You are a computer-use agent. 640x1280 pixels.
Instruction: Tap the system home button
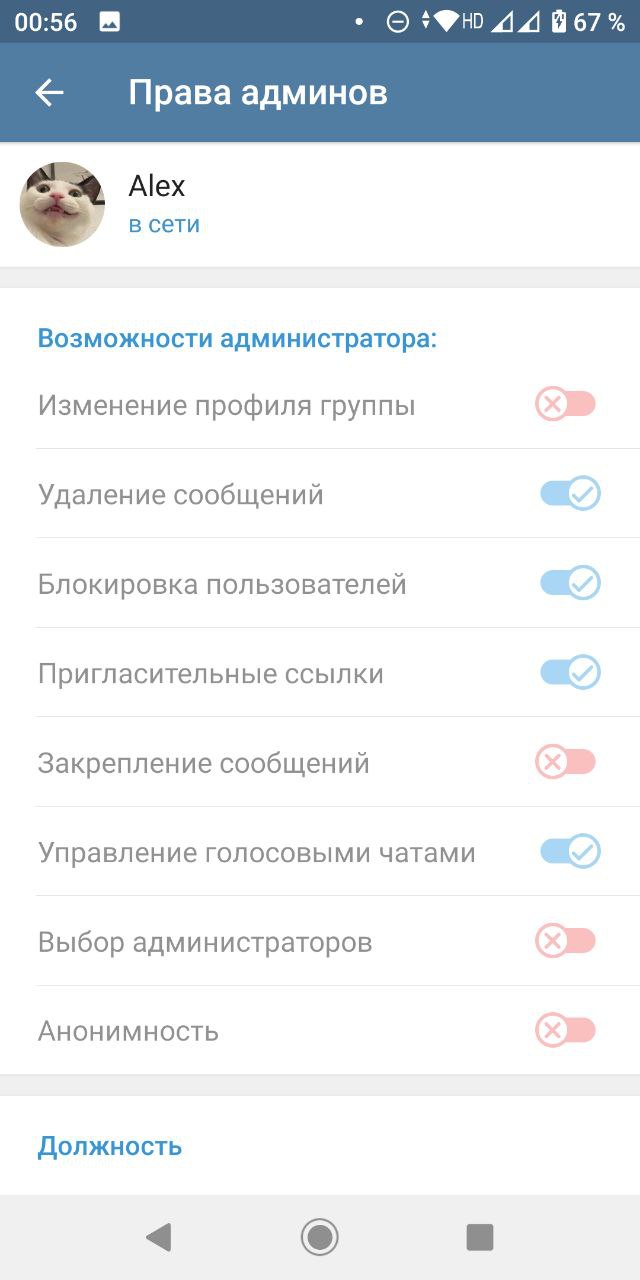pos(320,1237)
